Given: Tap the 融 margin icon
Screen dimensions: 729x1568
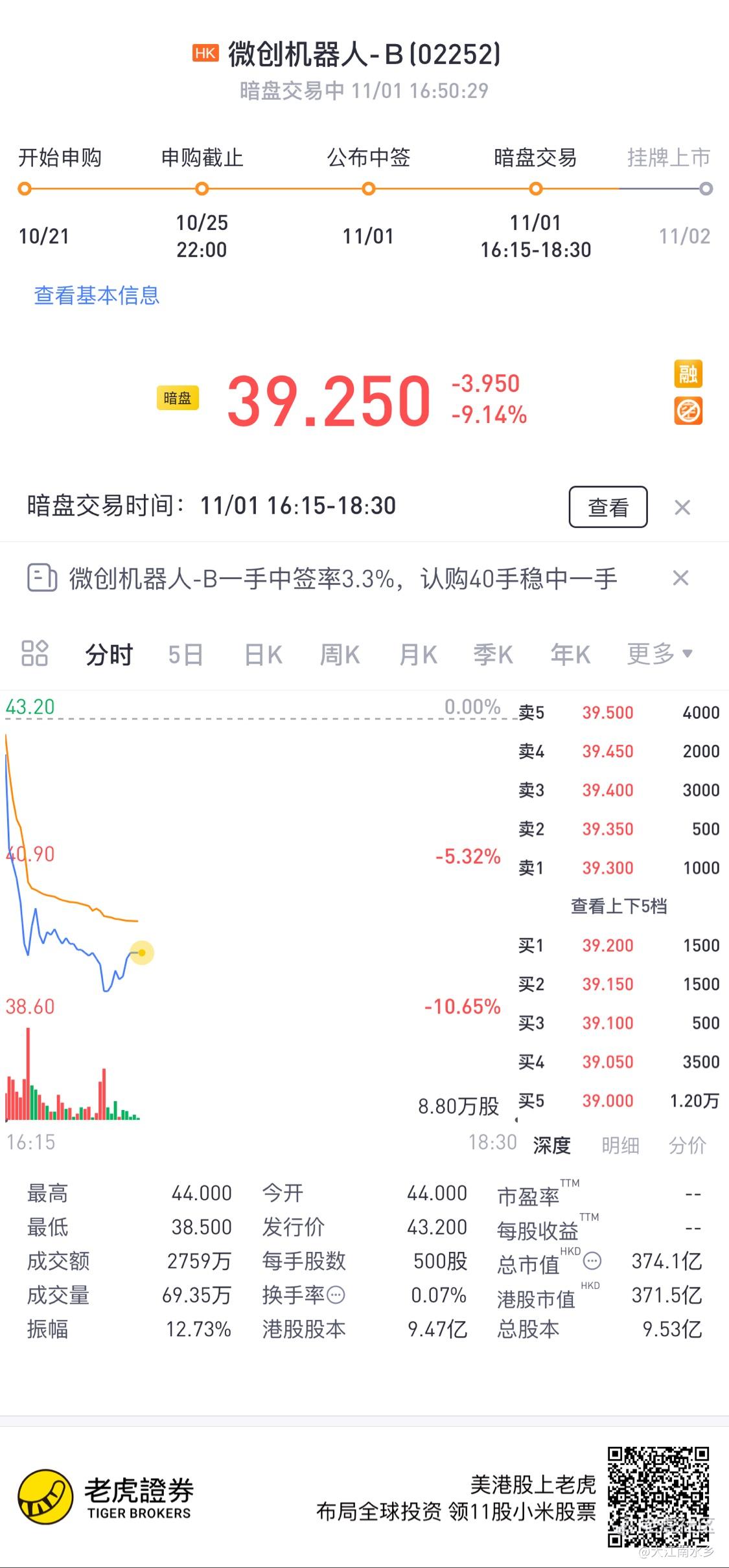Looking at the screenshot, I should (x=688, y=374).
